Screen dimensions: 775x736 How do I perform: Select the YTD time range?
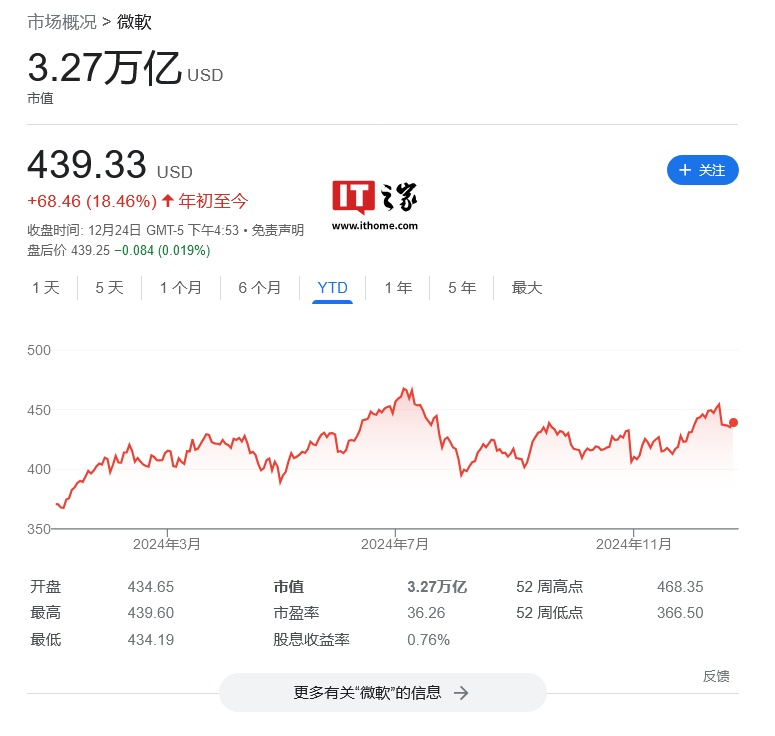332,288
